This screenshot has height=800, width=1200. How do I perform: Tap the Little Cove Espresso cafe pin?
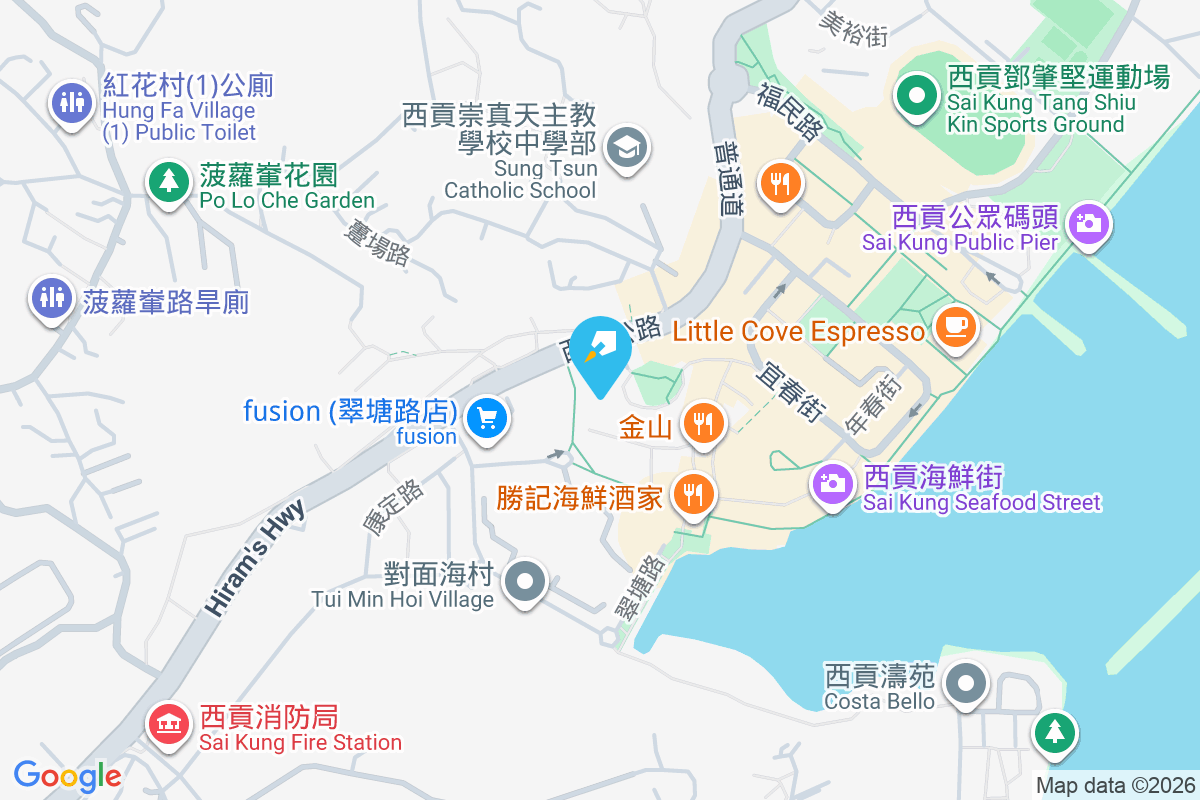(x=955, y=326)
